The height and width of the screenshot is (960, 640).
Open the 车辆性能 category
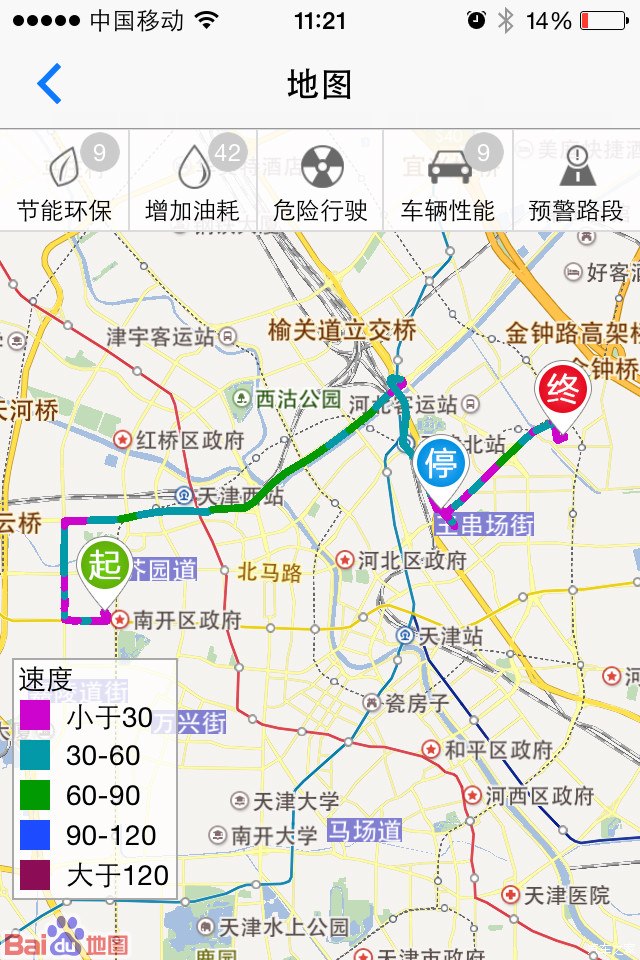[448, 181]
